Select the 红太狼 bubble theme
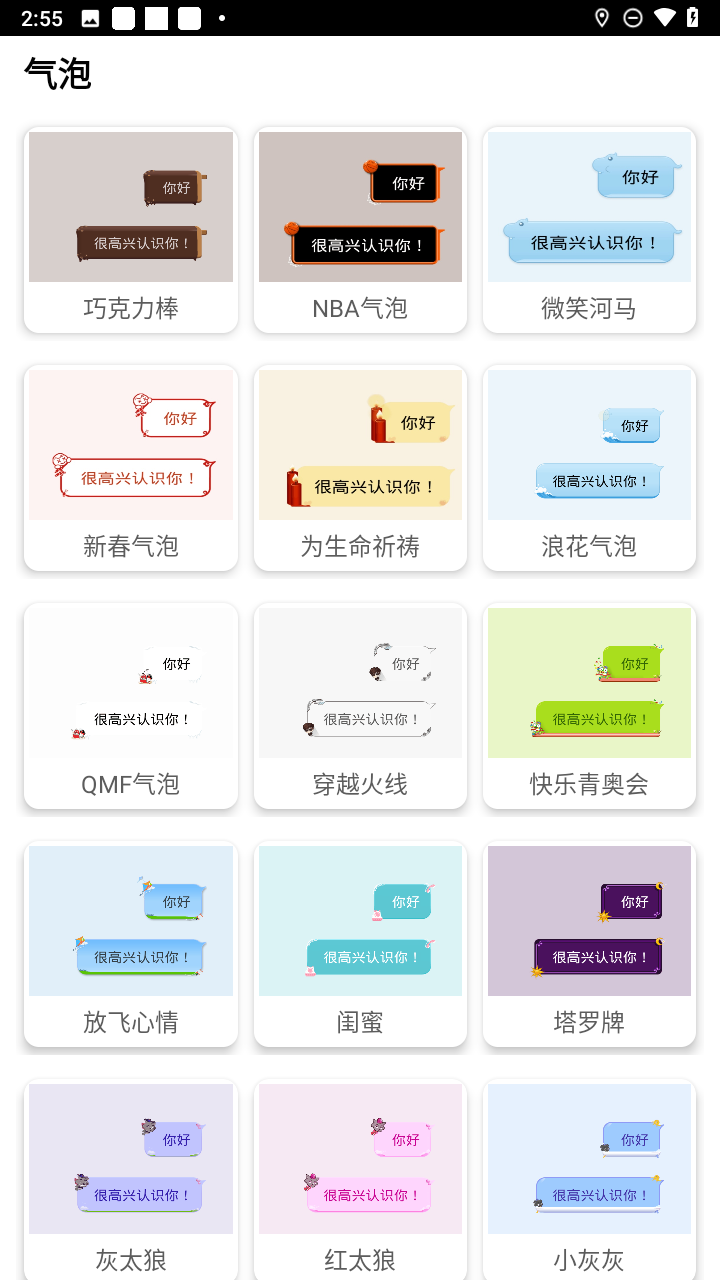Screen dimensions: 720x1280 (360, 1180)
